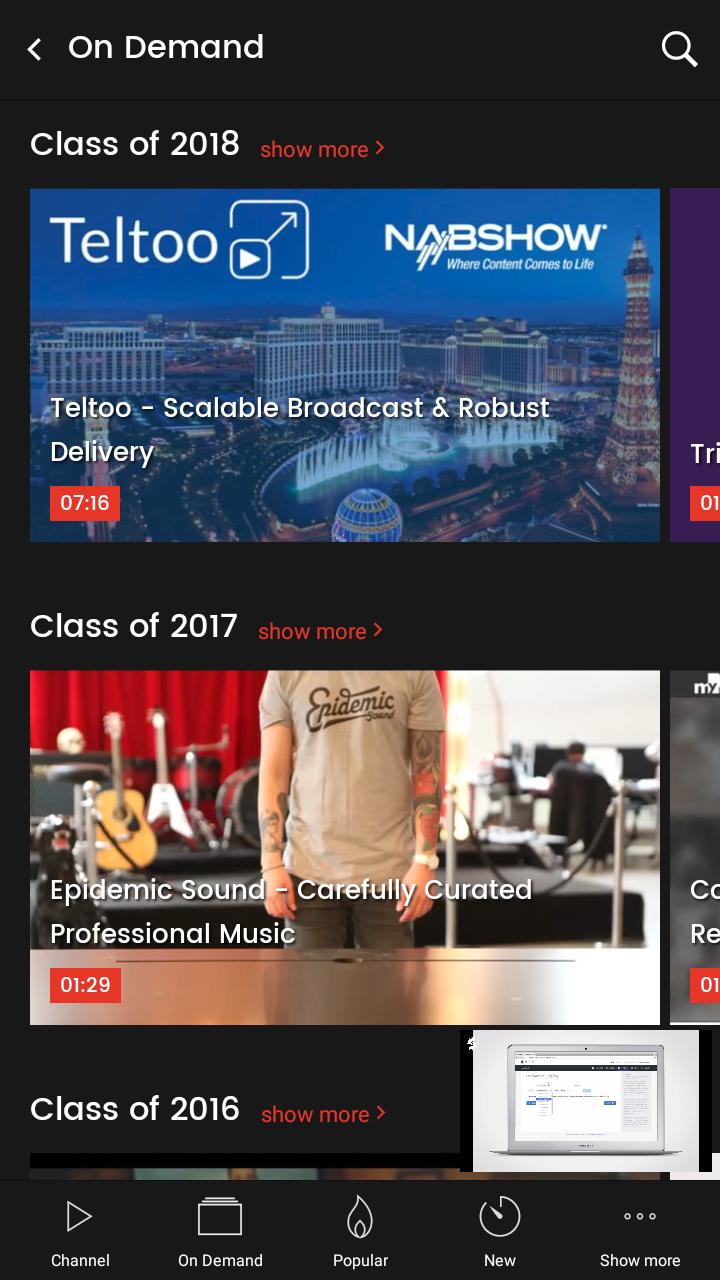Tap the Show more ellipsis icon

(x=639, y=1217)
